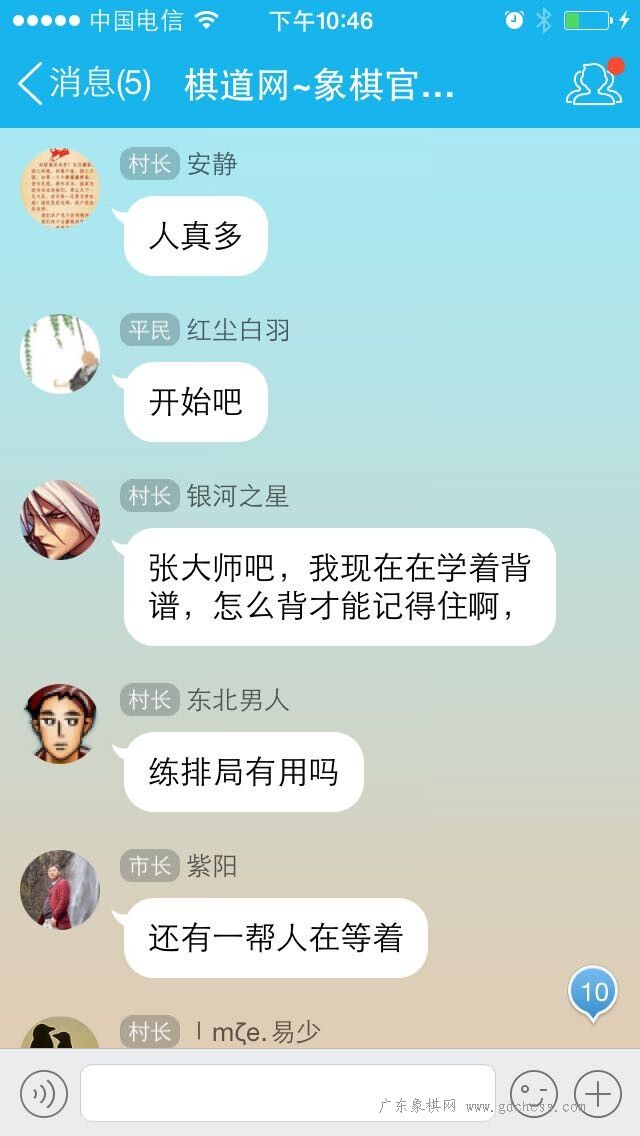The height and width of the screenshot is (1136, 640).
Task: Open 安静's avatar profile
Action: [60, 188]
